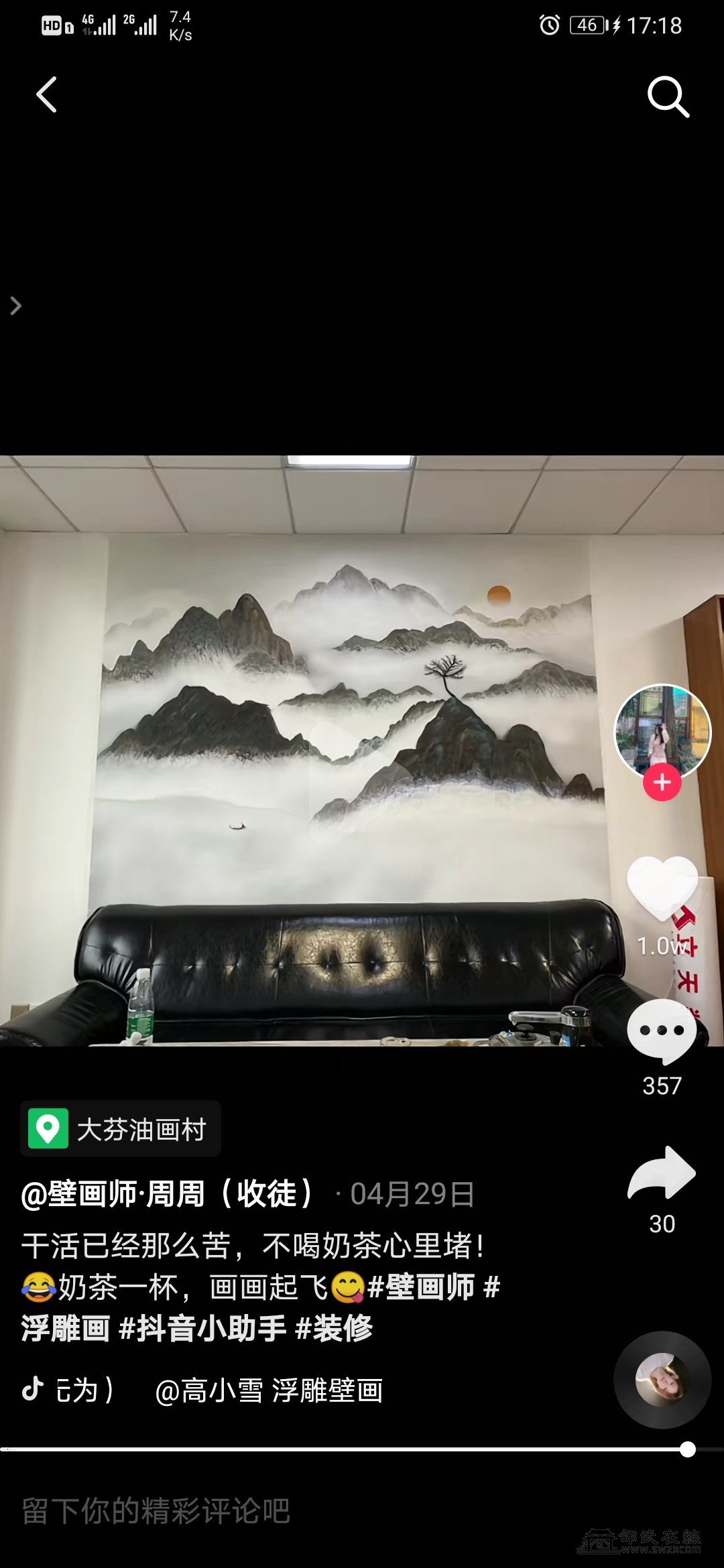The image size is (724, 1568).
Task: Tap the video progress bar handle
Action: pyautogui.click(x=687, y=1449)
